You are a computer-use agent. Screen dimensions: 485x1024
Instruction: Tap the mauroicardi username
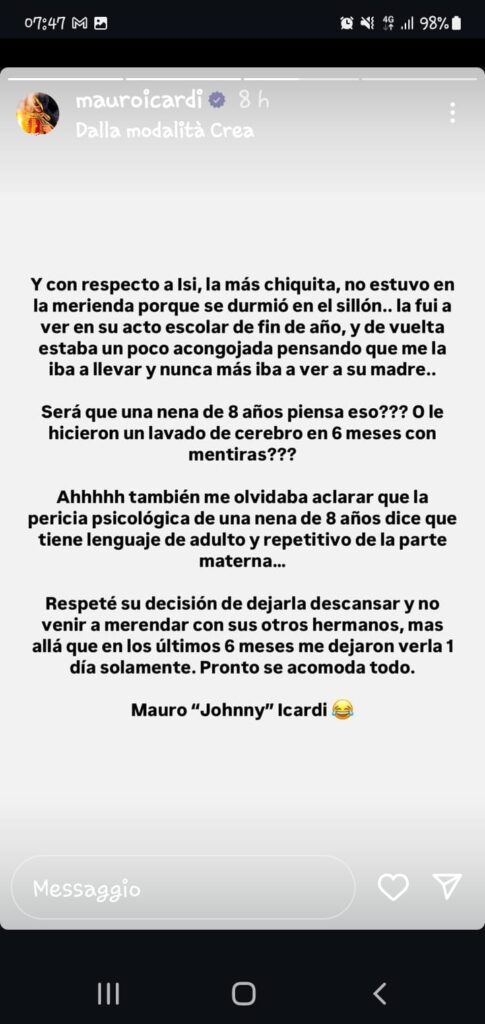(139, 101)
